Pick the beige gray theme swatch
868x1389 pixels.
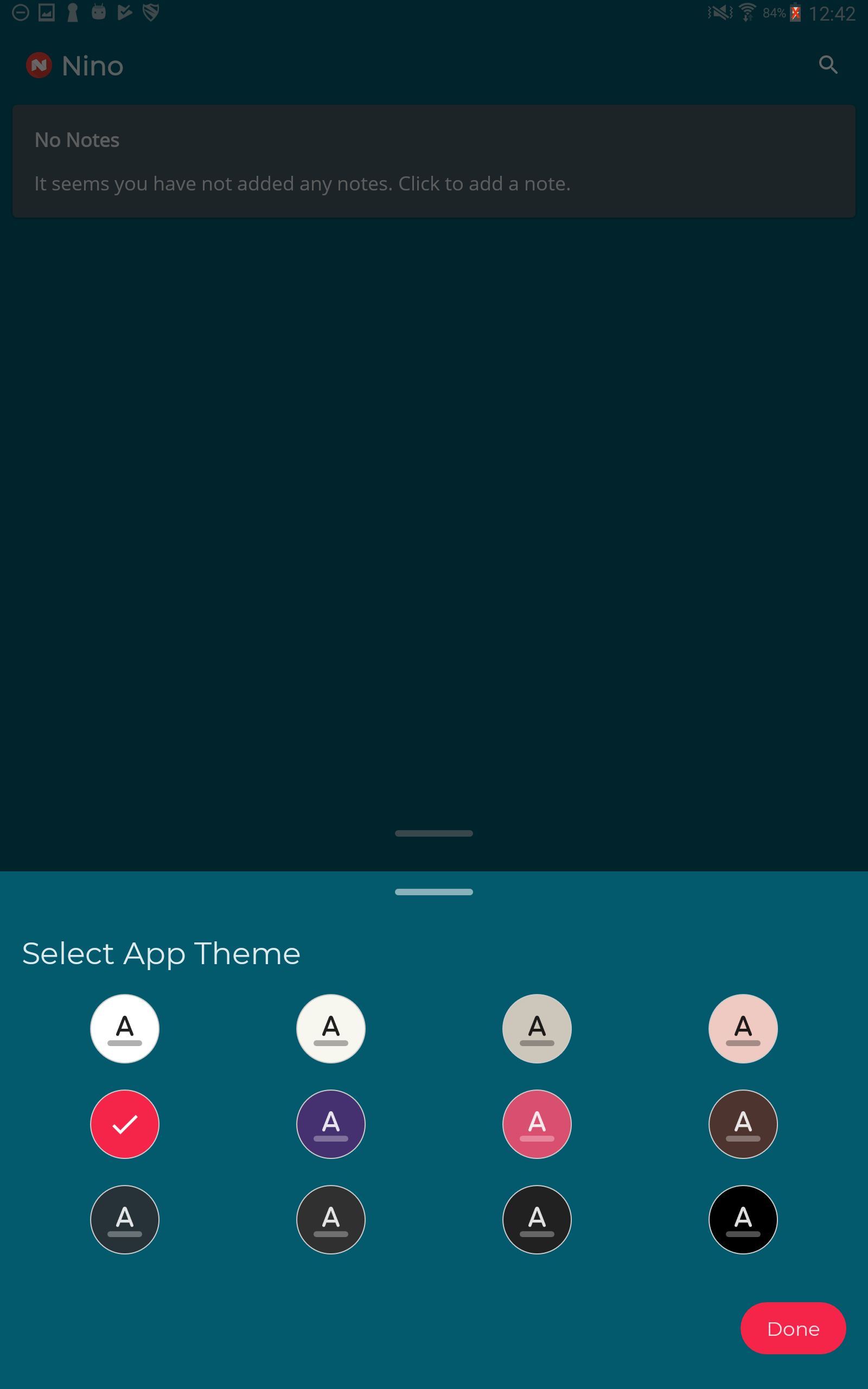tap(537, 1029)
